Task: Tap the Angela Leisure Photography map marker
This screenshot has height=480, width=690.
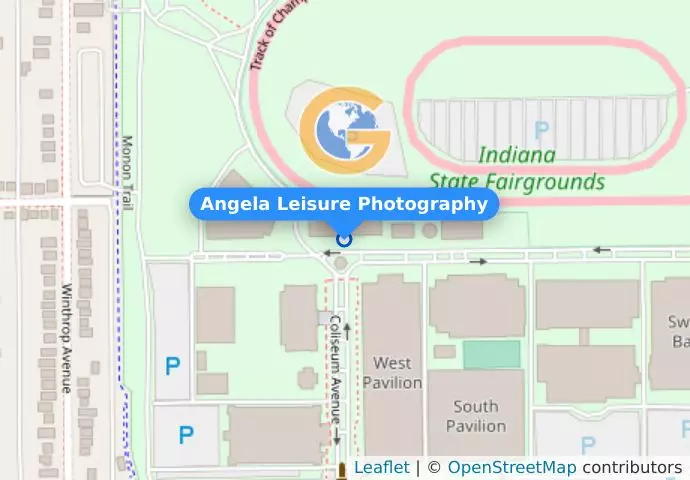Action: (345, 239)
